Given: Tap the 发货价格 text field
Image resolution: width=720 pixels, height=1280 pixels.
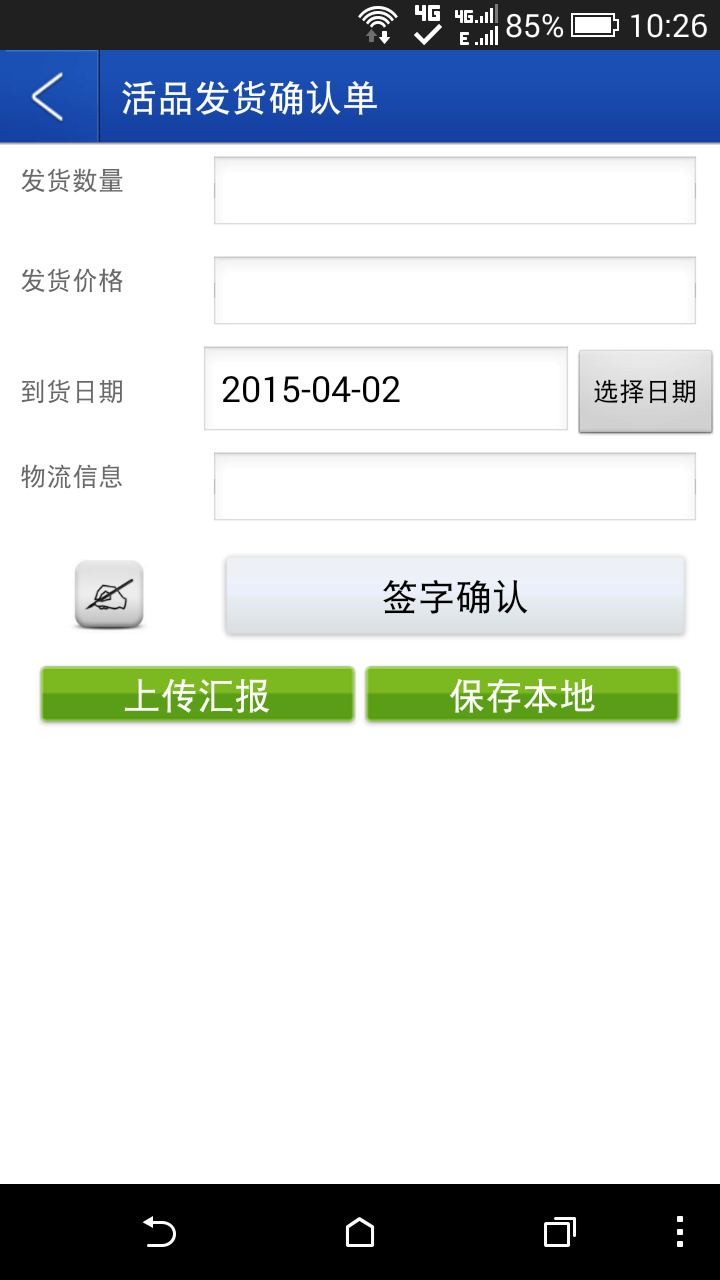Looking at the screenshot, I should click(x=454, y=290).
